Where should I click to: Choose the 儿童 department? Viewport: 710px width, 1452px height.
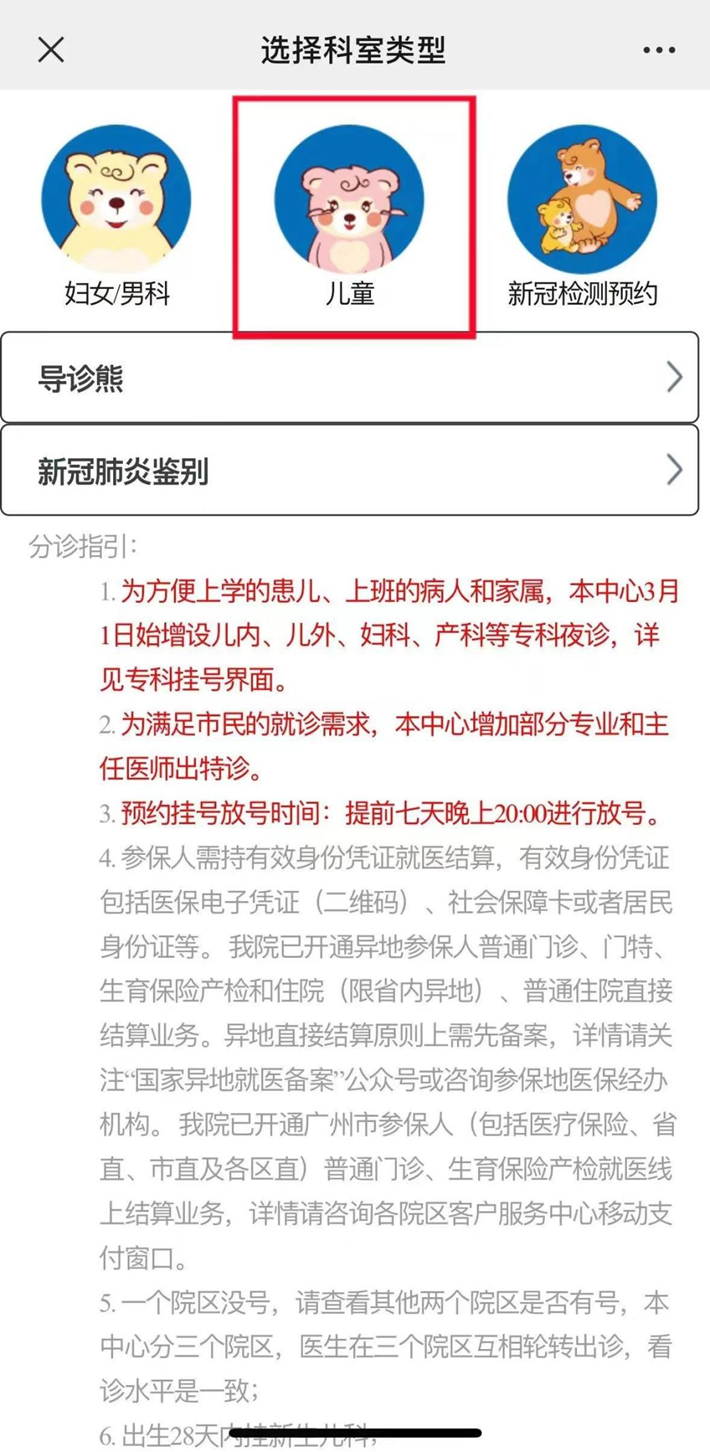(x=352, y=218)
